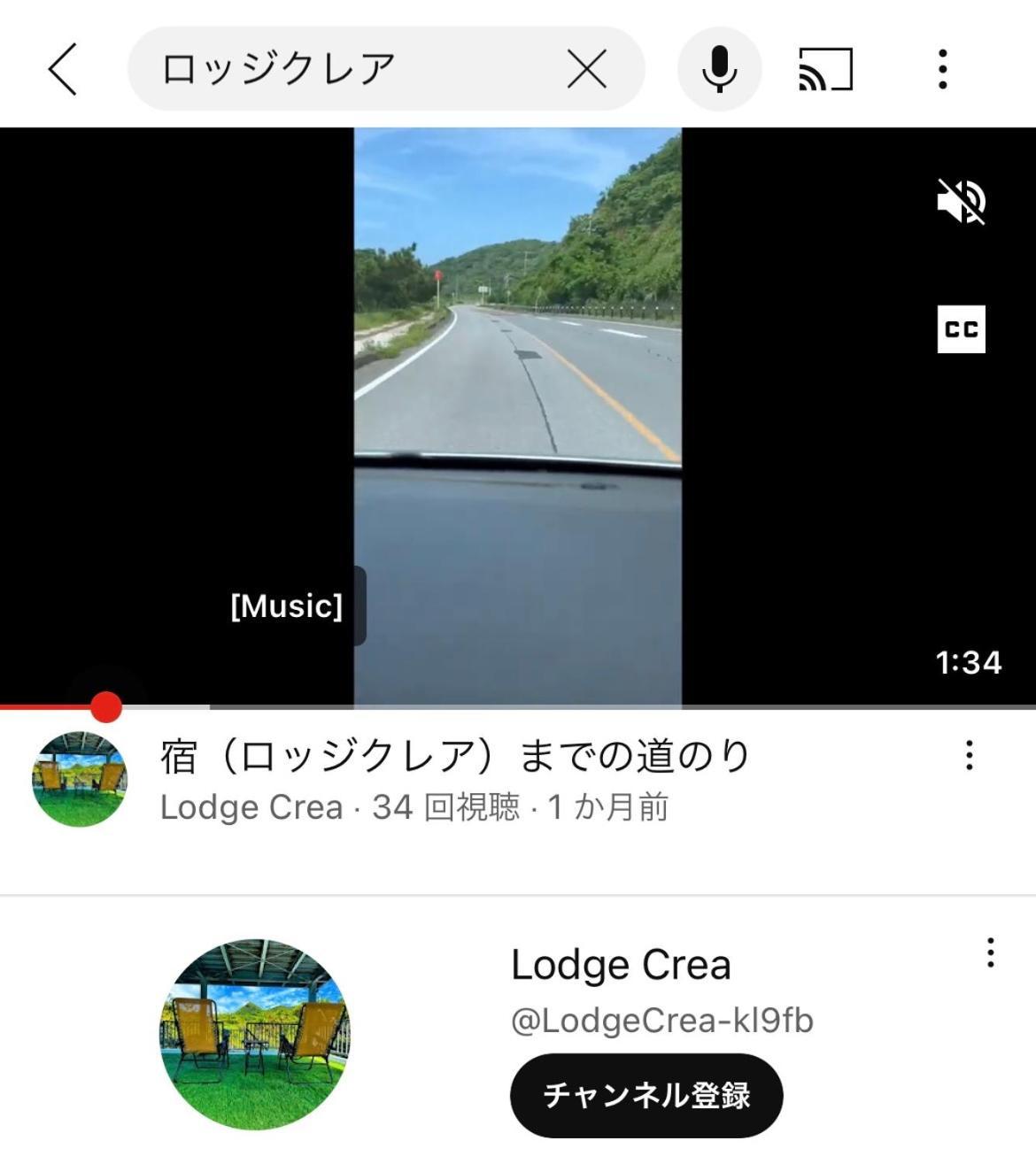Viewport: 1036px width, 1164px height.
Task: Open more options for the video result
Action: [x=970, y=755]
